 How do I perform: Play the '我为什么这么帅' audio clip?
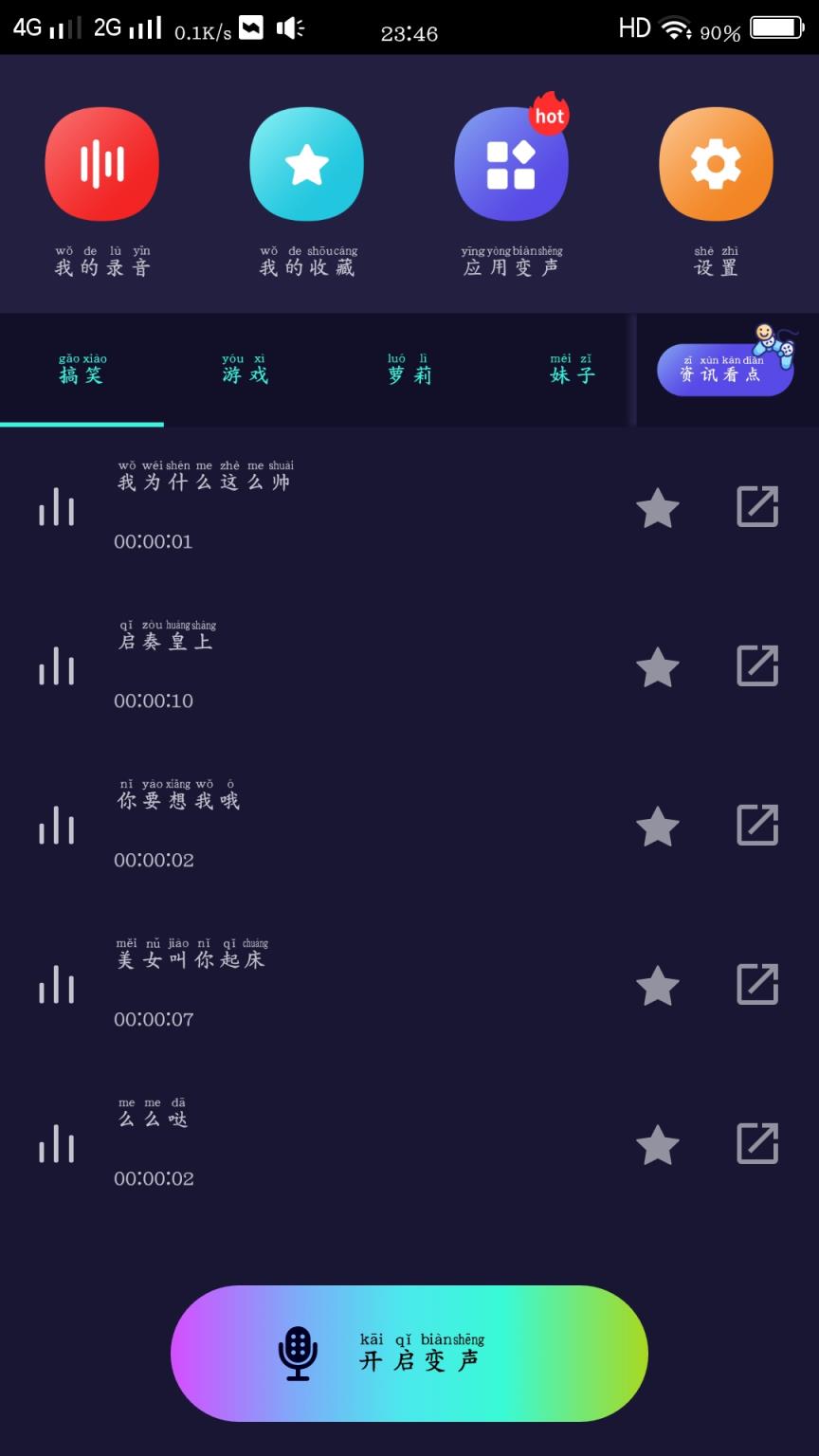pos(56,507)
